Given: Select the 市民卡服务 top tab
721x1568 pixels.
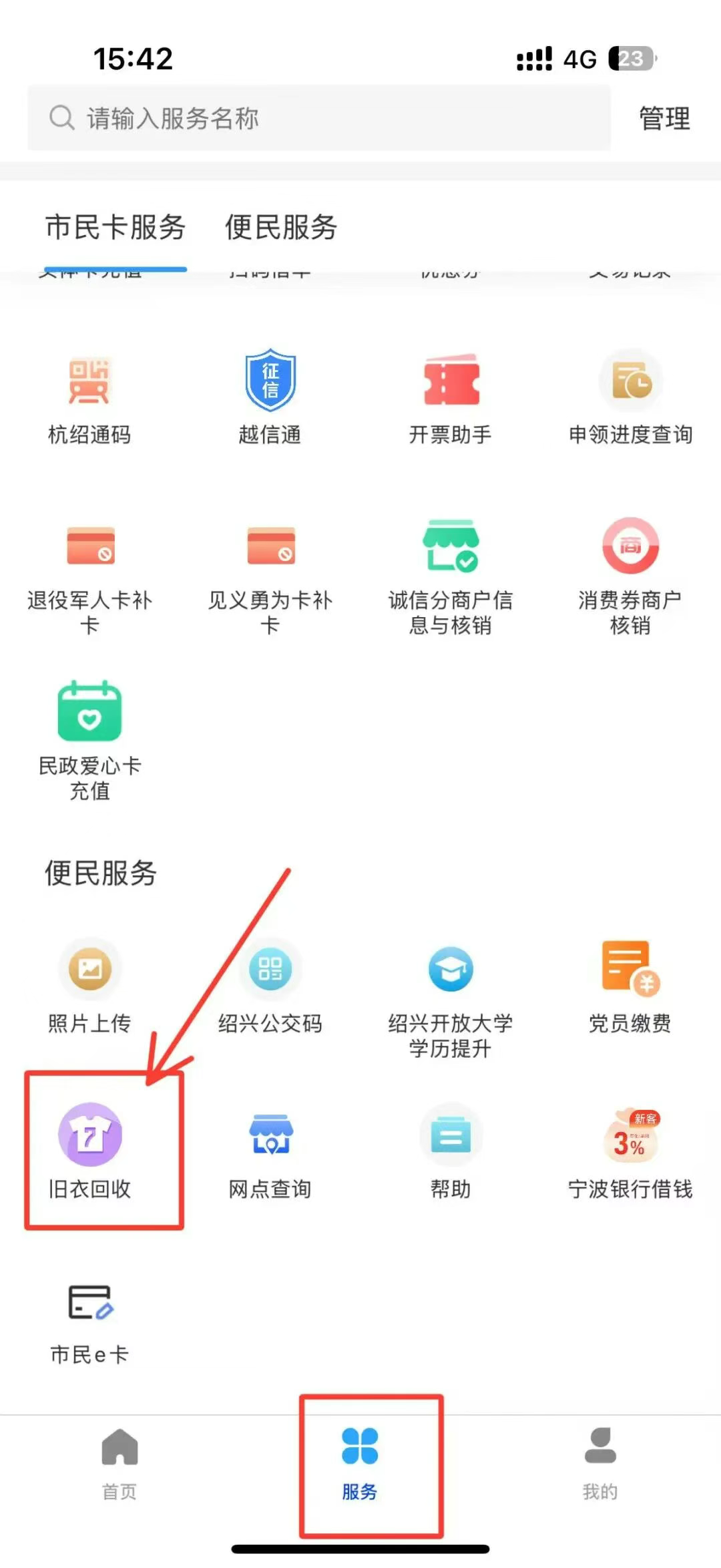Looking at the screenshot, I should tap(115, 227).
